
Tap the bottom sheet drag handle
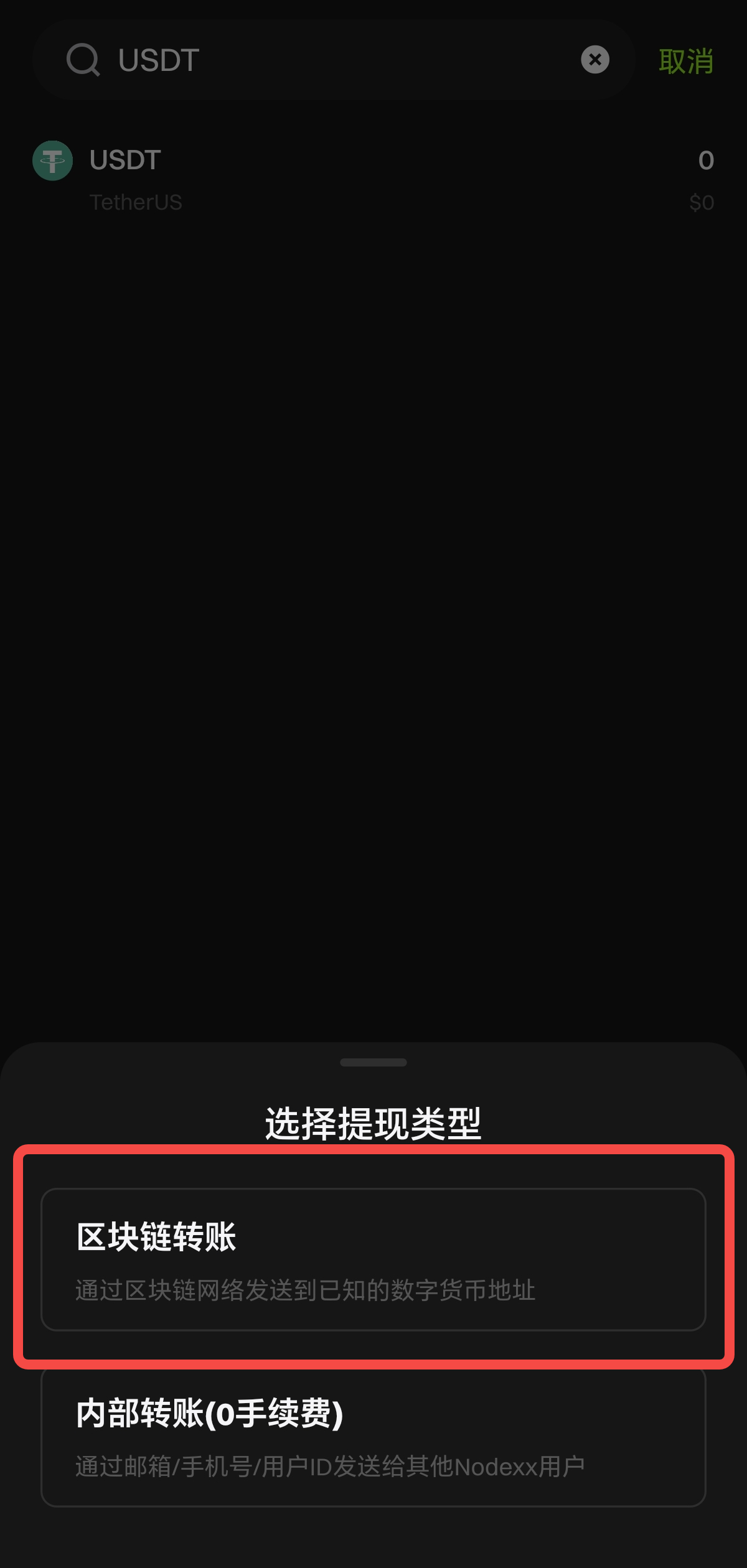(374, 1062)
